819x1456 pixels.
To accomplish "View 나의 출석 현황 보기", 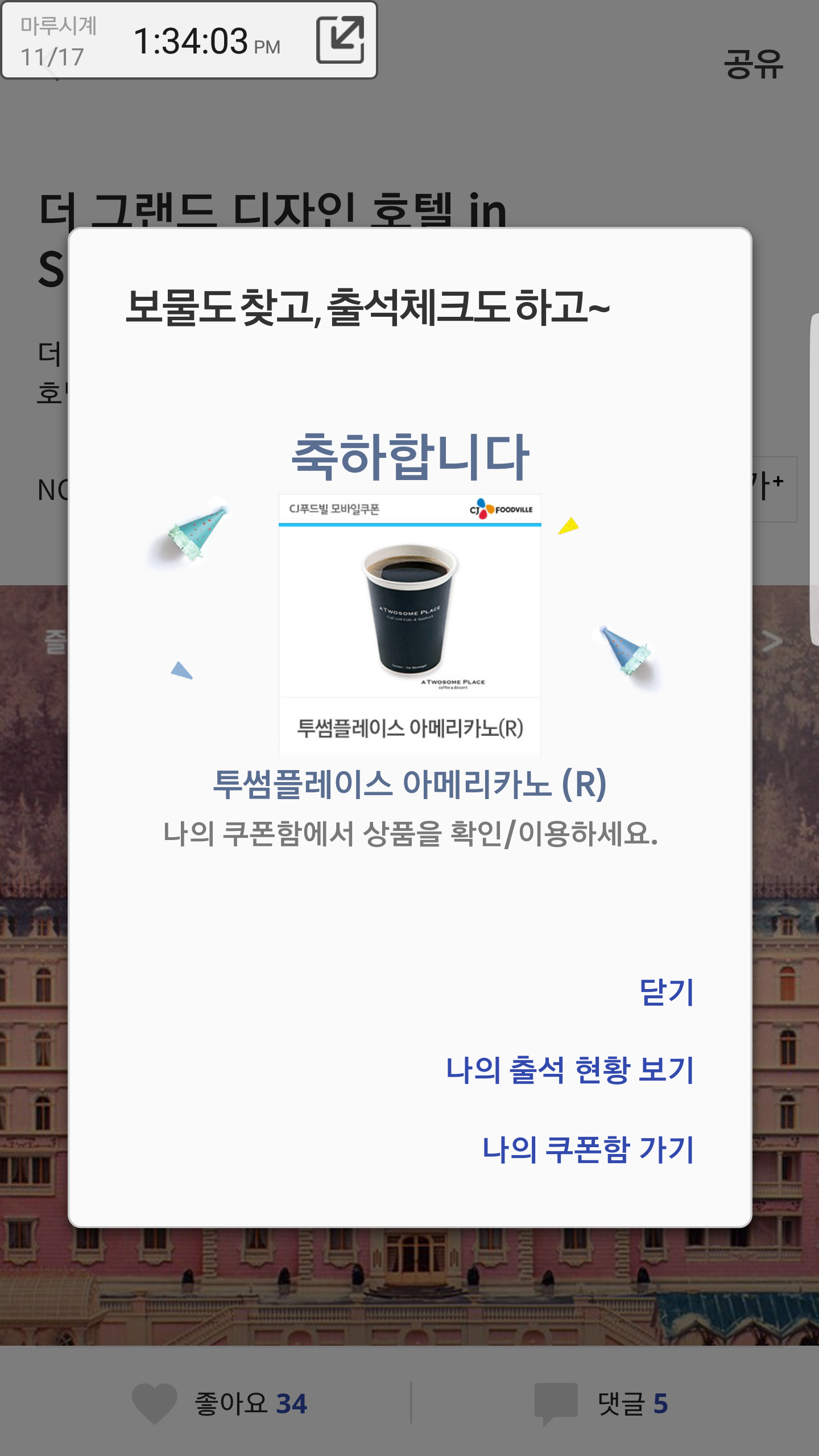I will pyautogui.click(x=570, y=1070).
